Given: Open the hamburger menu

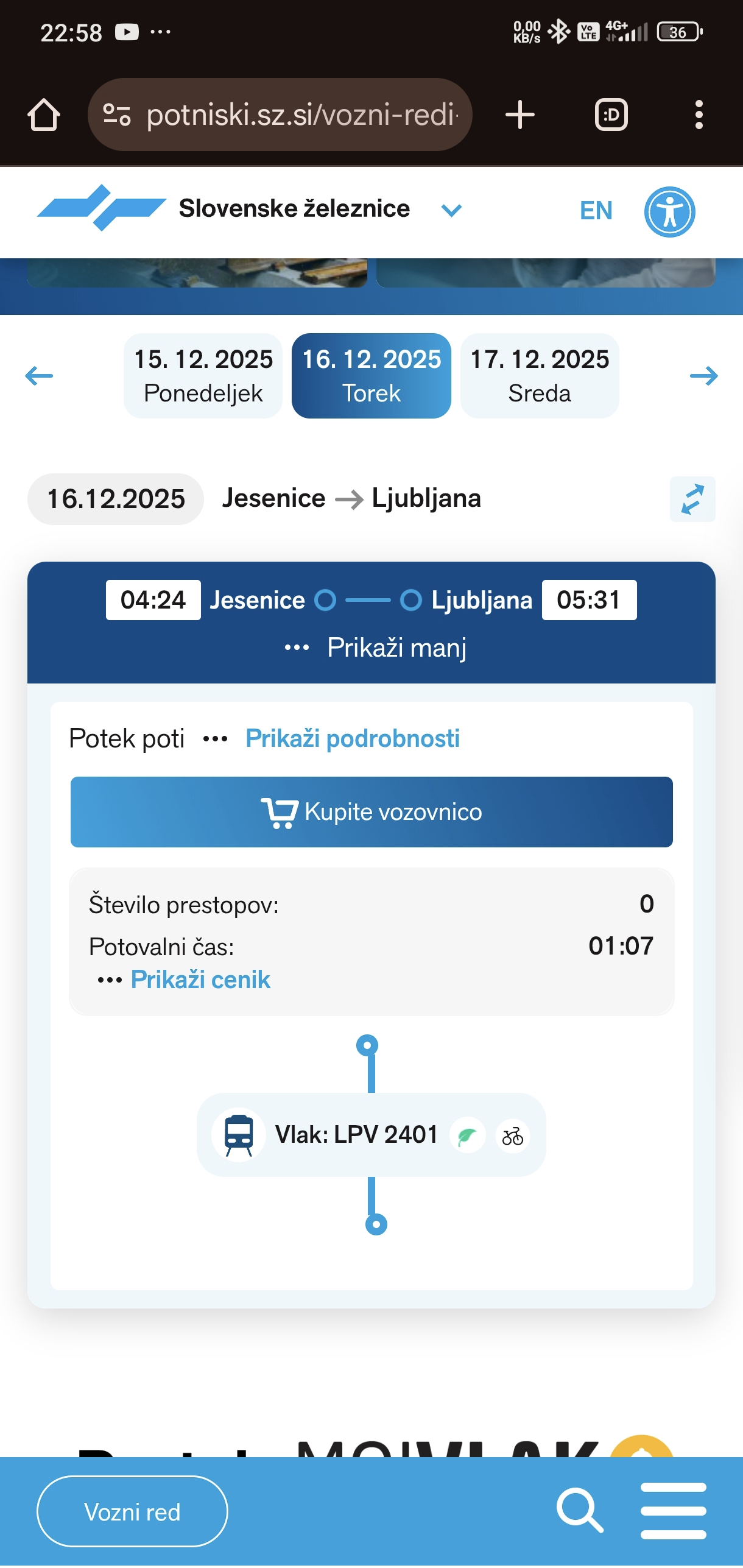Looking at the screenshot, I should click(x=673, y=1511).
